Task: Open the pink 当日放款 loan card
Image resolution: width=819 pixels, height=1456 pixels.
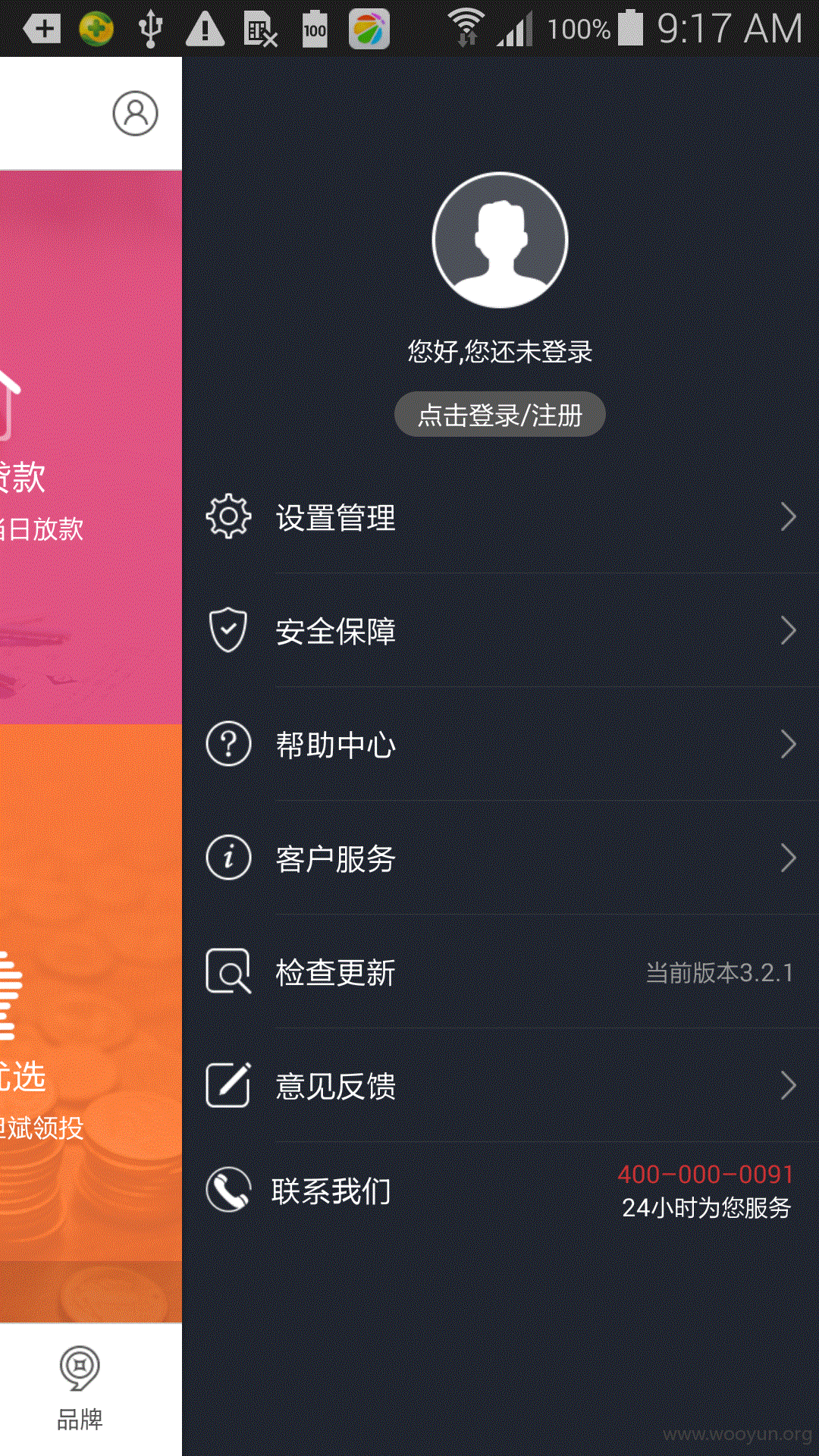Action: click(x=91, y=447)
